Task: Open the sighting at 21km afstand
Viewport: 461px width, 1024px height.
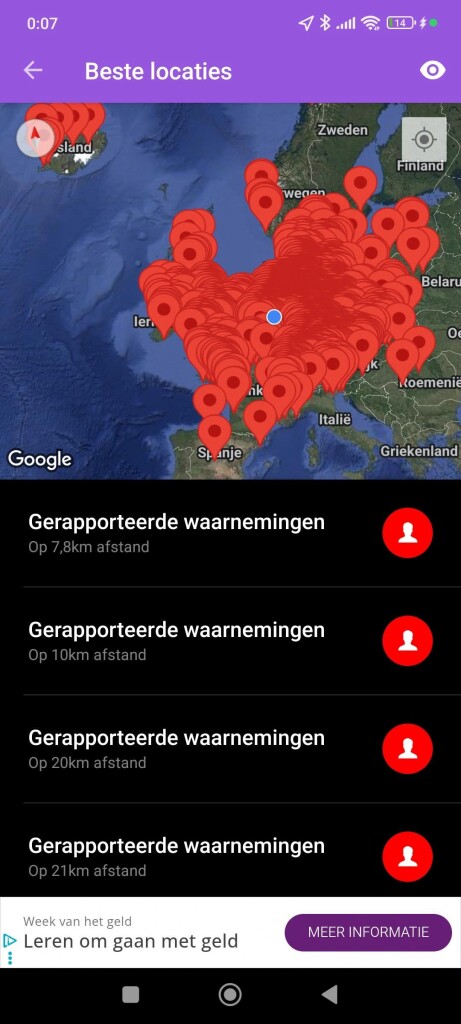Action: (230, 850)
